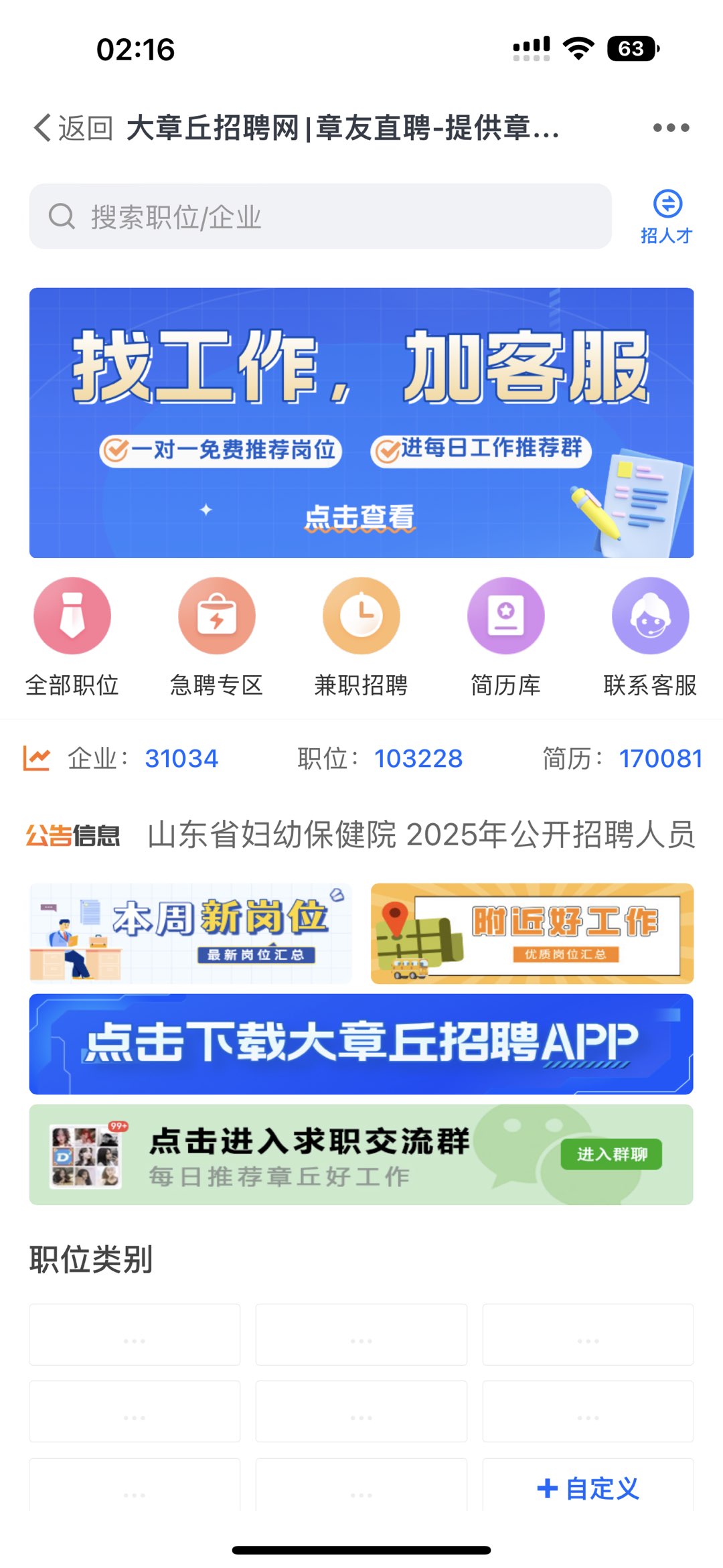Open the 找工作，加客服 banner
723x1568 pixels.
361,423
